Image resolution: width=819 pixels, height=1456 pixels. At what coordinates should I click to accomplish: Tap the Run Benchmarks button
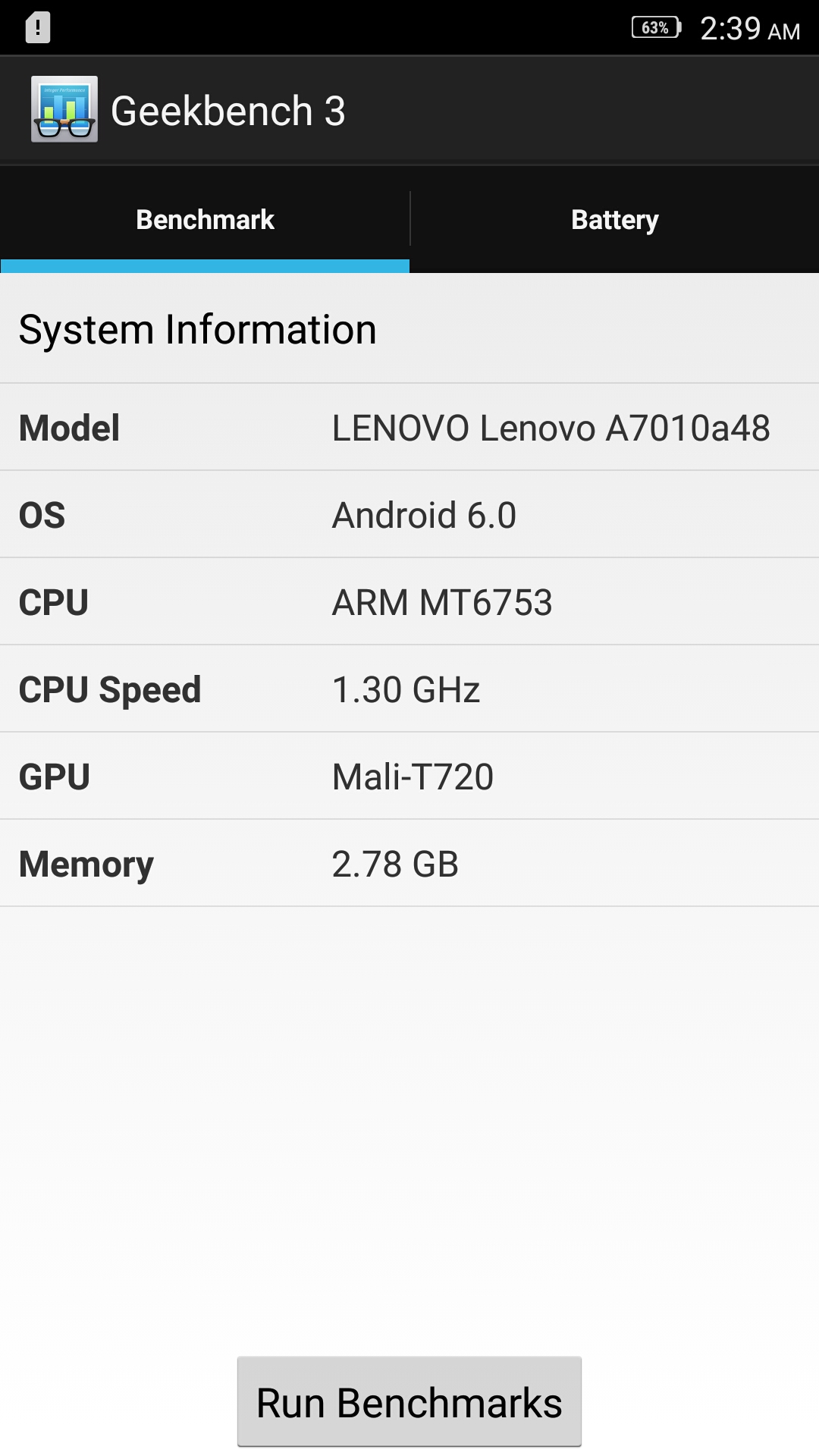pyautogui.click(x=409, y=1402)
